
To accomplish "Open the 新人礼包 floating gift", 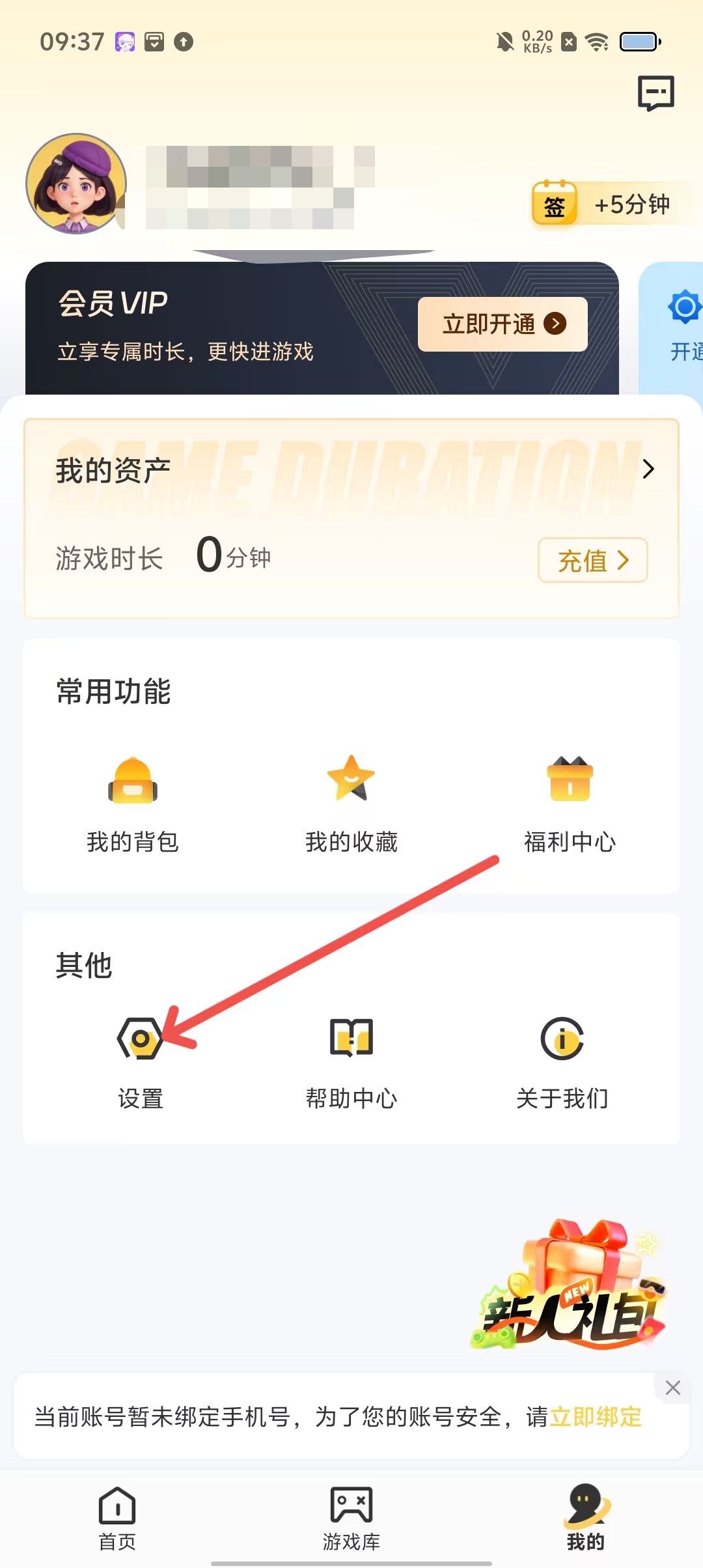I will [x=570, y=1286].
